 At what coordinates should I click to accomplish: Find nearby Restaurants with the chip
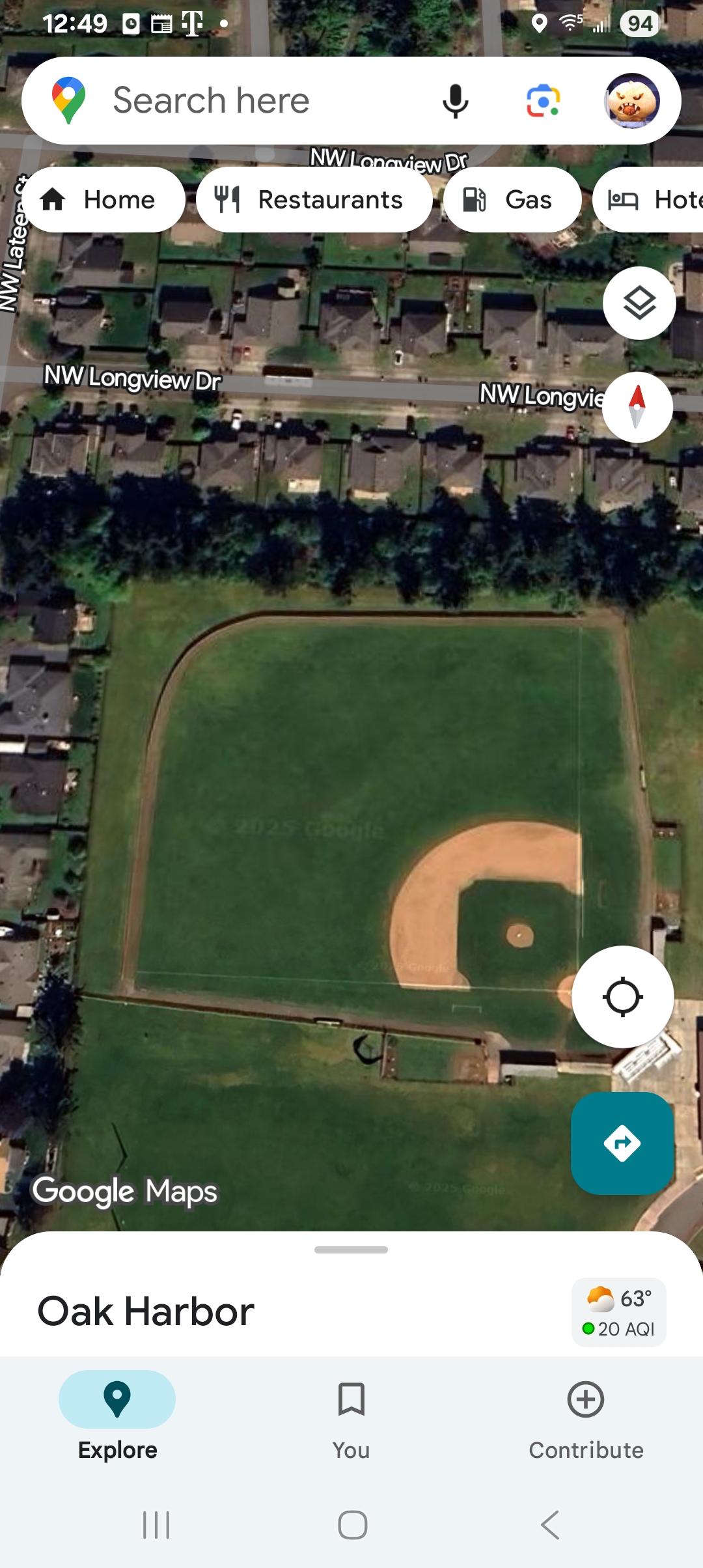[314, 200]
